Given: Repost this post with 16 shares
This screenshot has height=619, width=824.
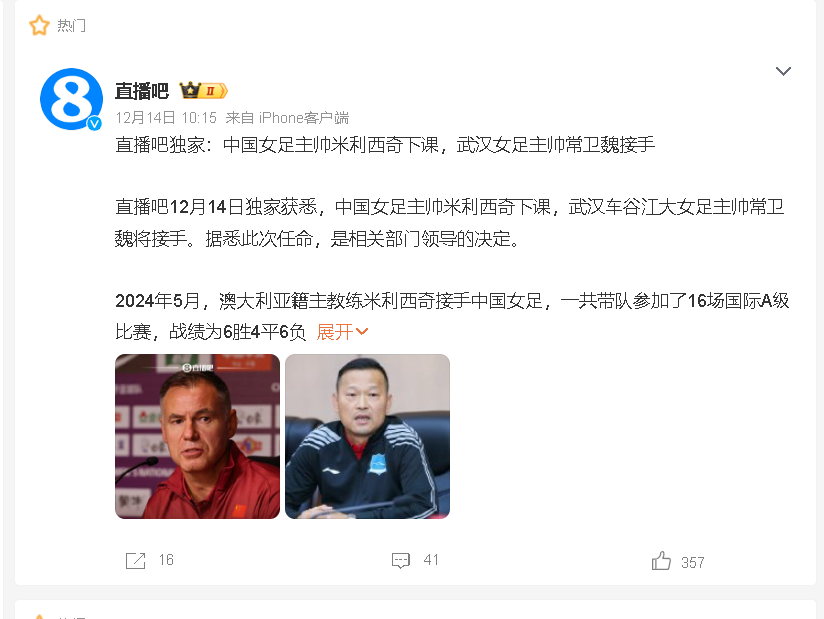Looking at the screenshot, I should coord(149,561).
